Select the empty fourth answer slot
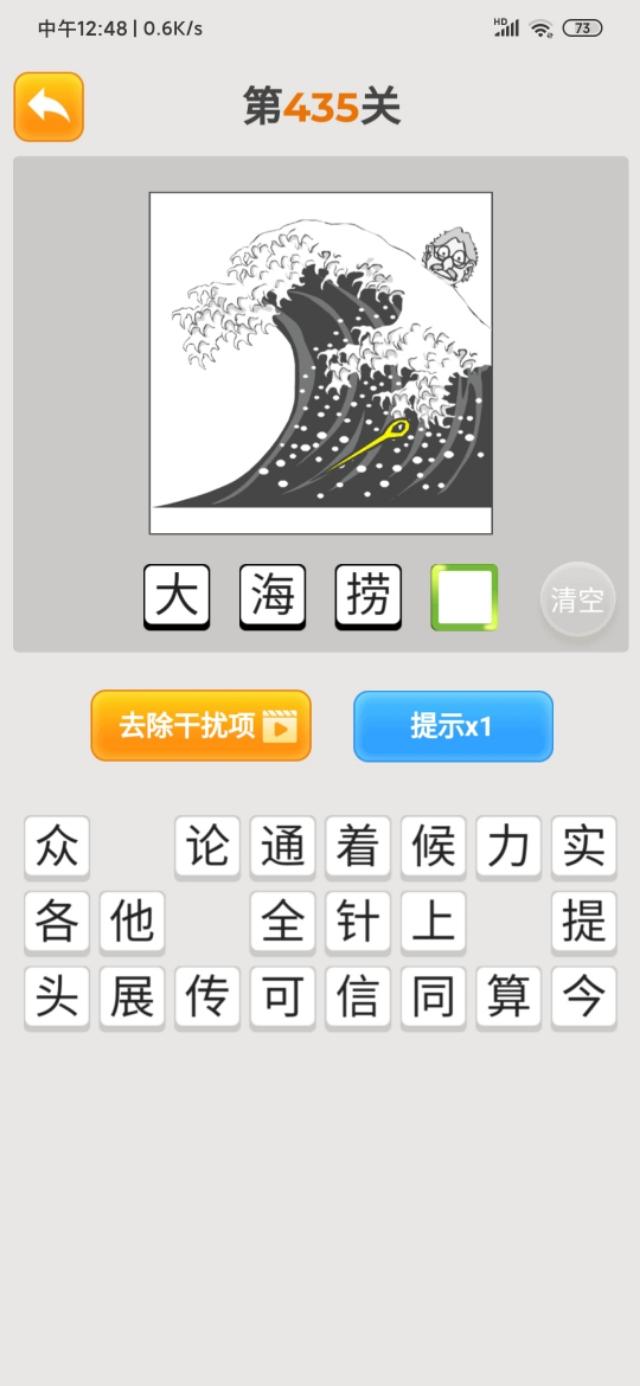 click(x=464, y=596)
